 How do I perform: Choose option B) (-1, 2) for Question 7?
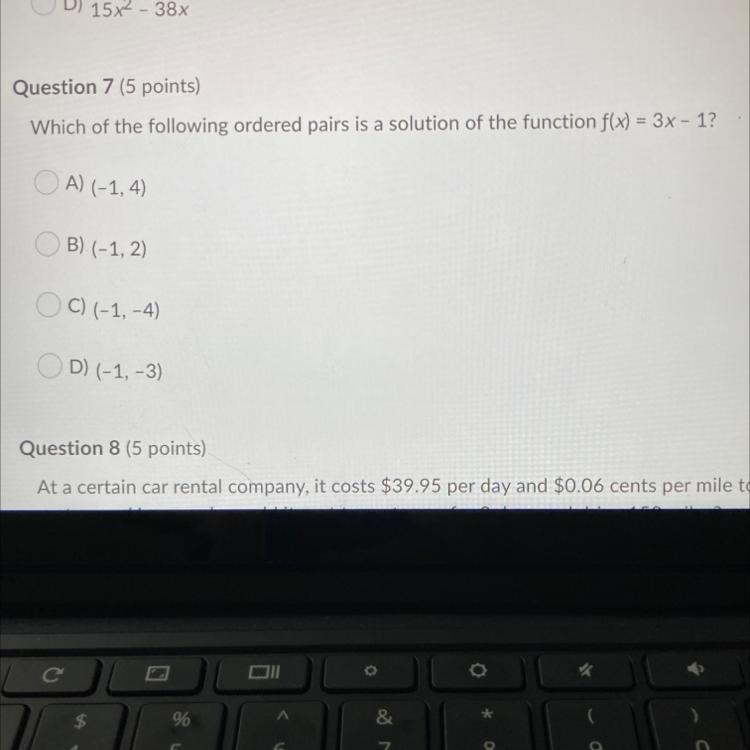(x=47, y=244)
